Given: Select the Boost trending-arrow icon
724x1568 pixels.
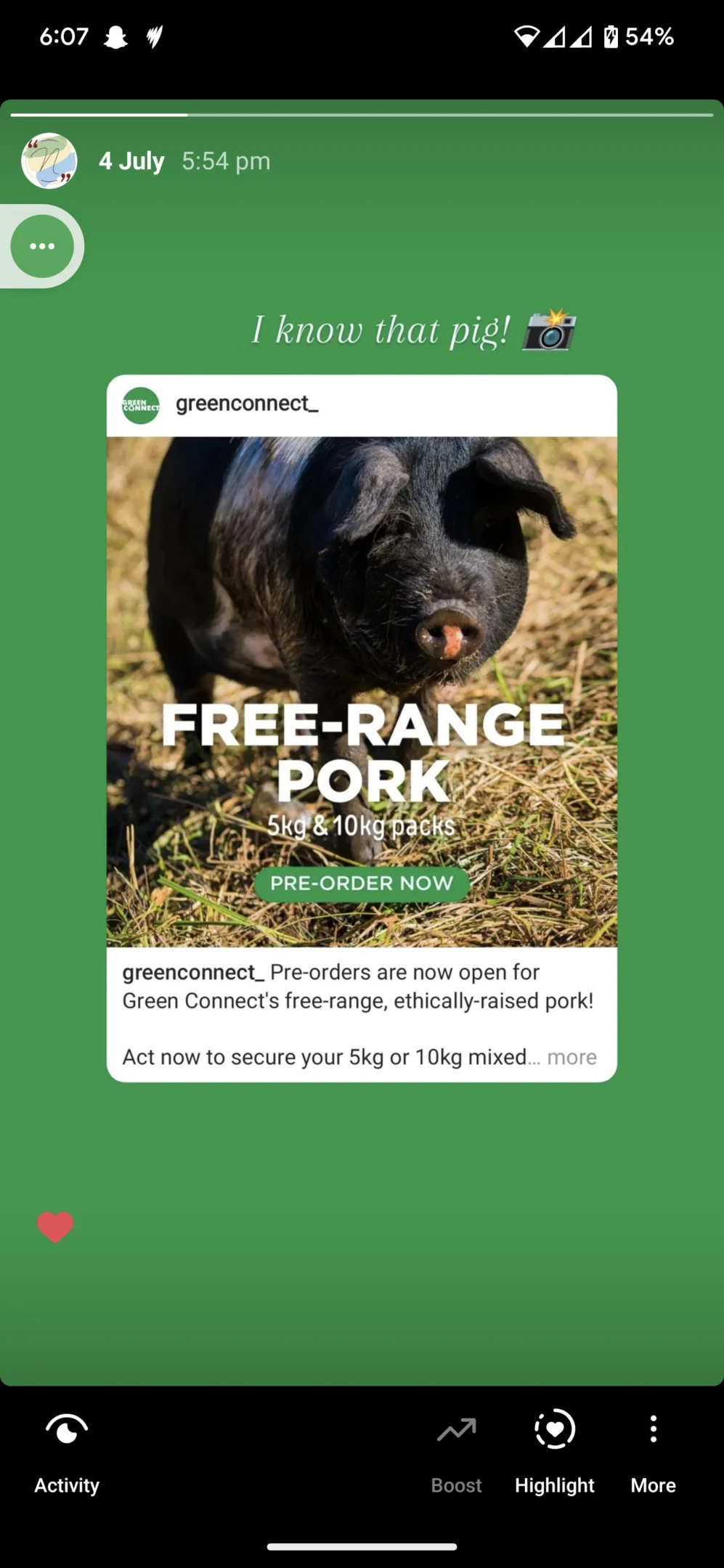Looking at the screenshot, I should 456,1429.
